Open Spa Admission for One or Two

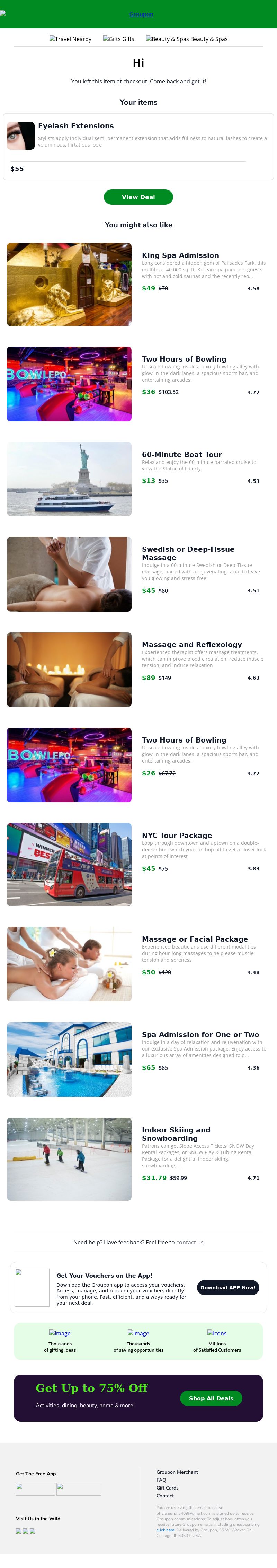point(200,1035)
